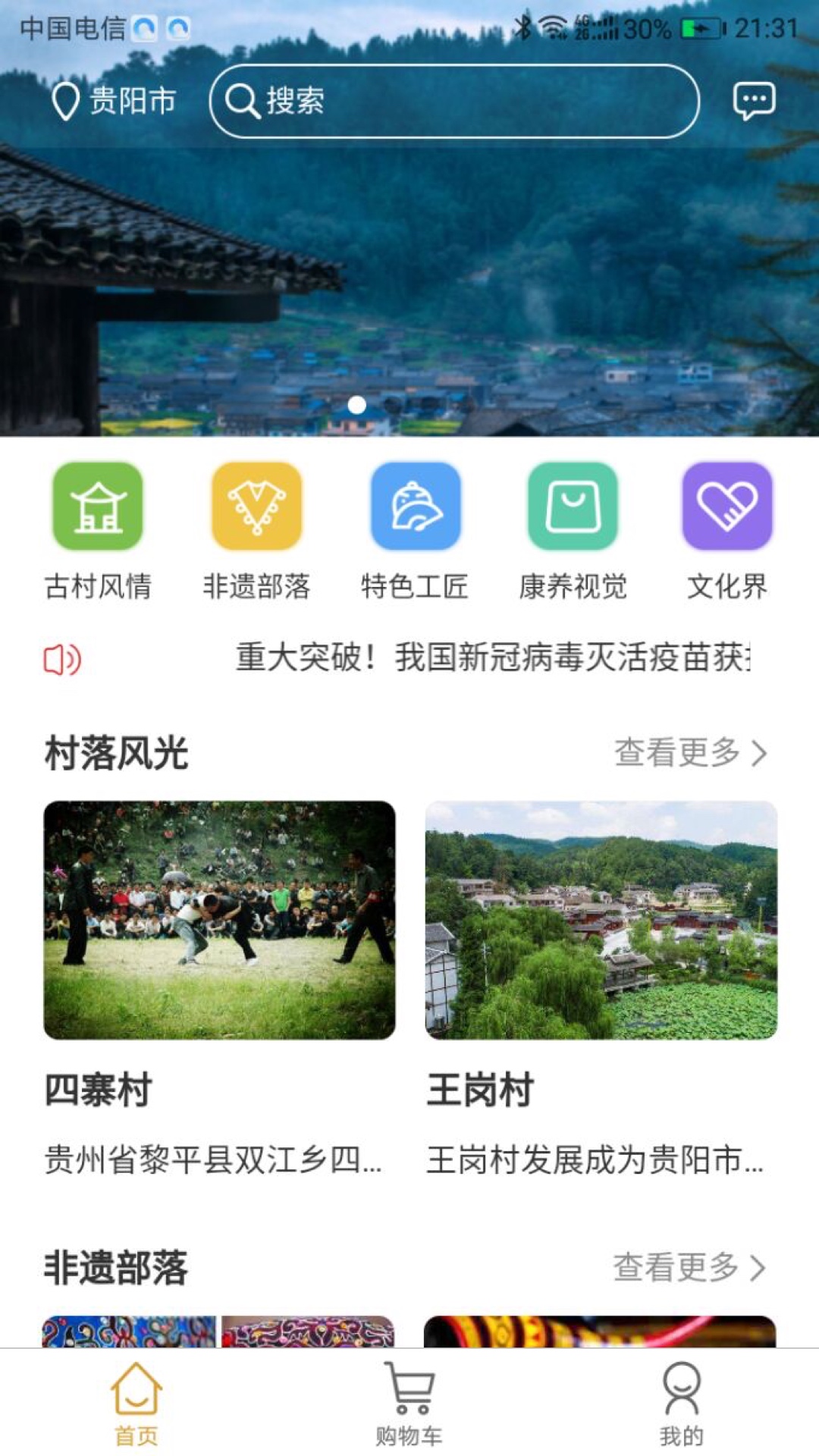
Task: Open the message bubble icon in the top corner
Action: tap(754, 101)
